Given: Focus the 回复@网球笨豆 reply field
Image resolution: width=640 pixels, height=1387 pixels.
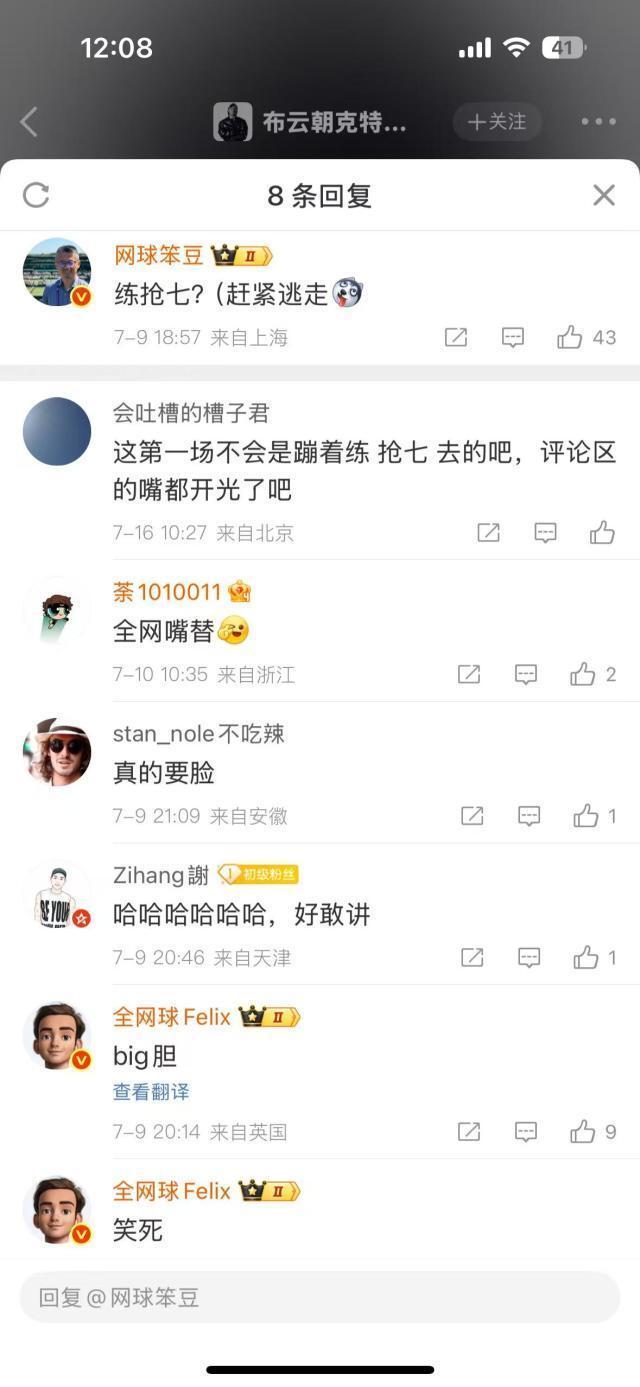Looking at the screenshot, I should (x=320, y=1298).
